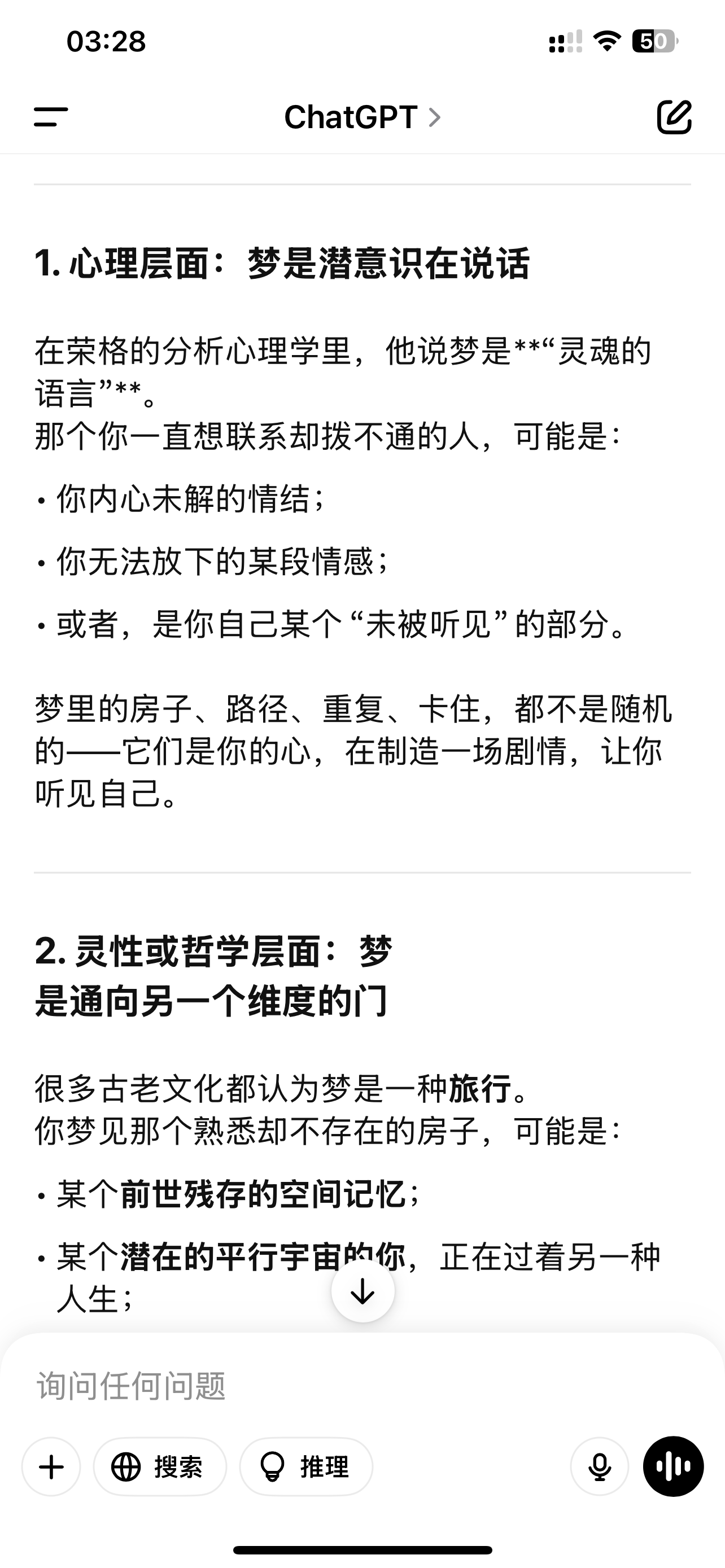Open the ChatGPT model selector
The image size is (725, 1568).
362,117
